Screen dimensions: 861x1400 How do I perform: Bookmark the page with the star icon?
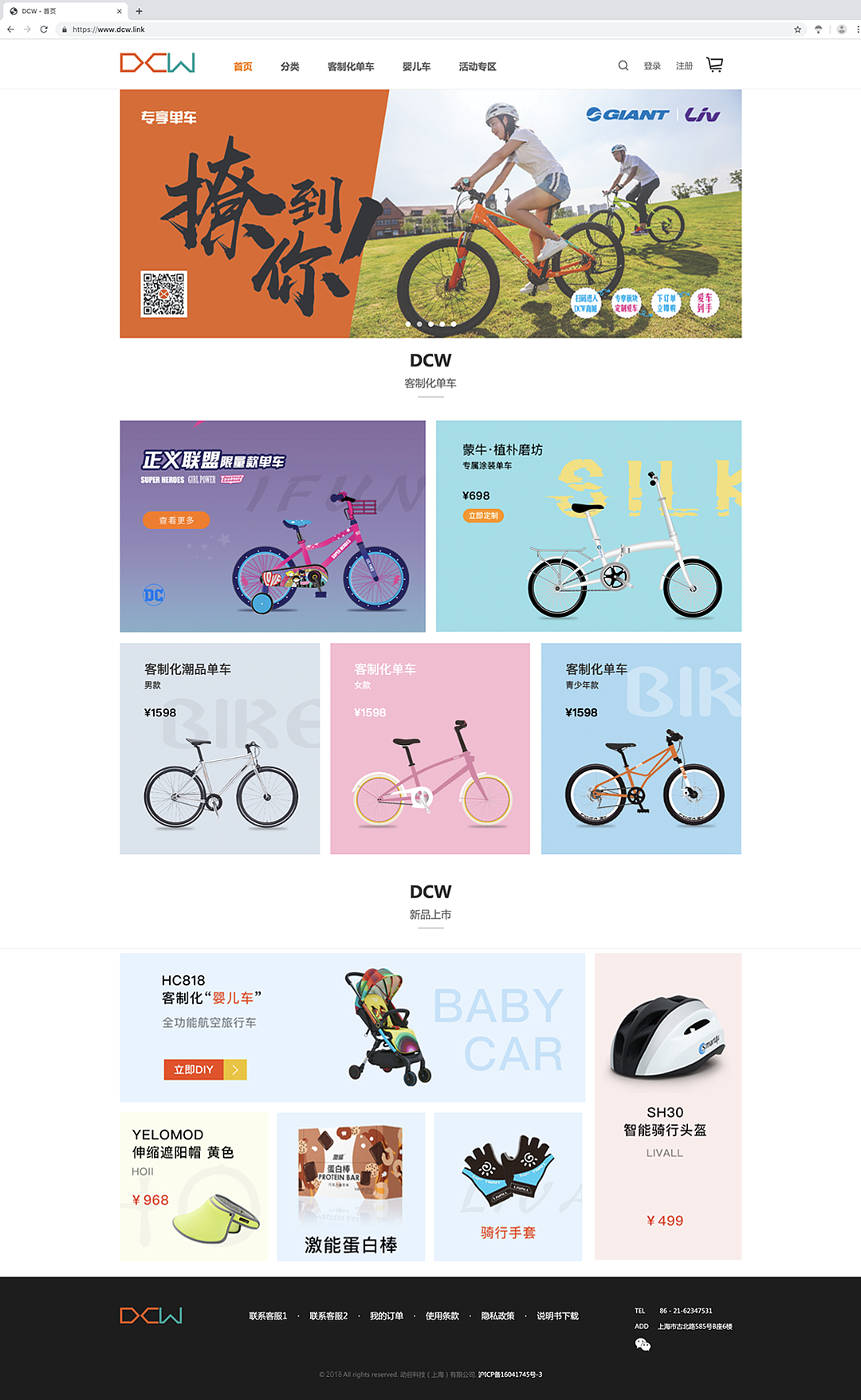[796, 29]
